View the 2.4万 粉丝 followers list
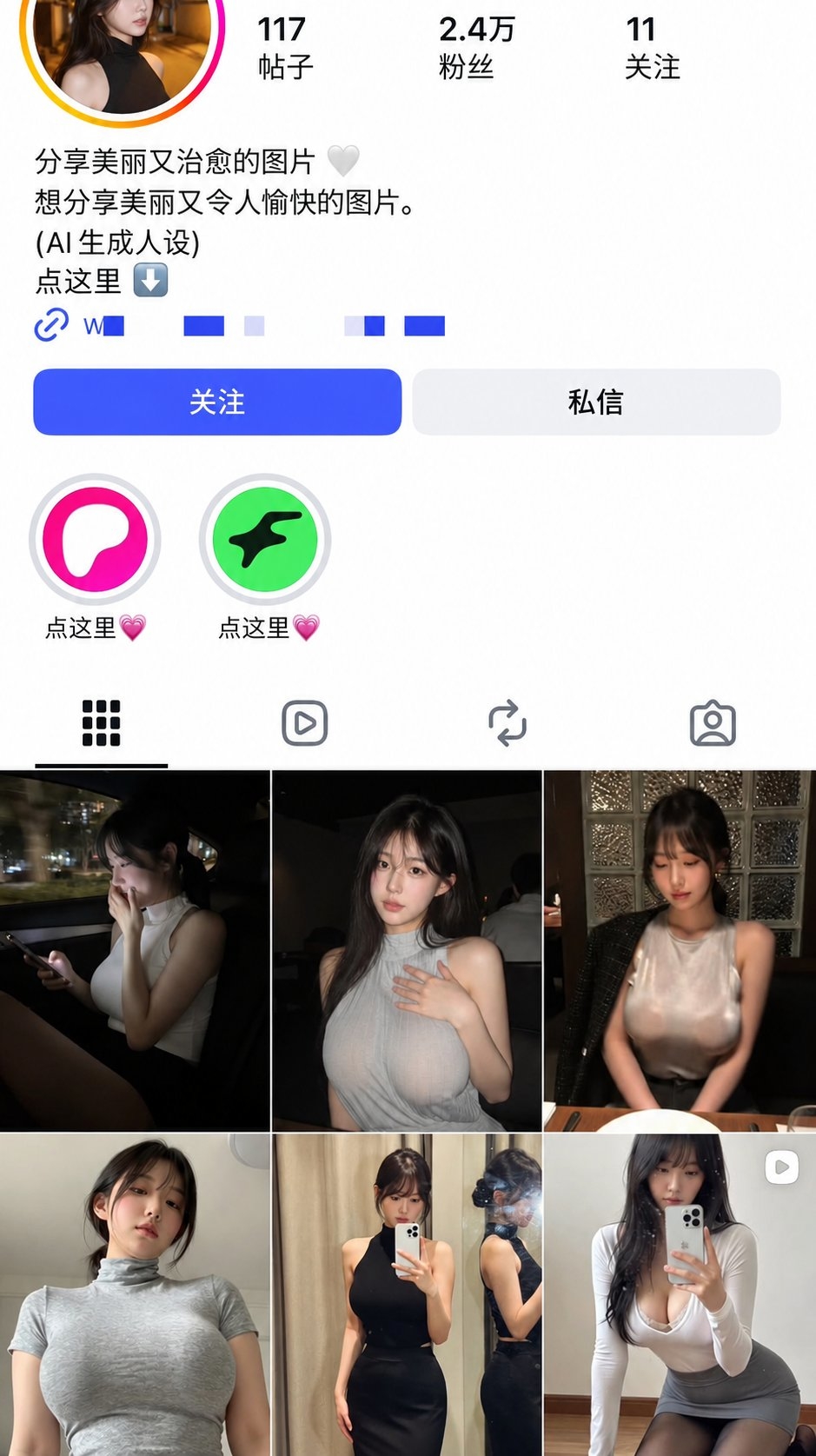The image size is (816, 1456). [x=476, y=48]
